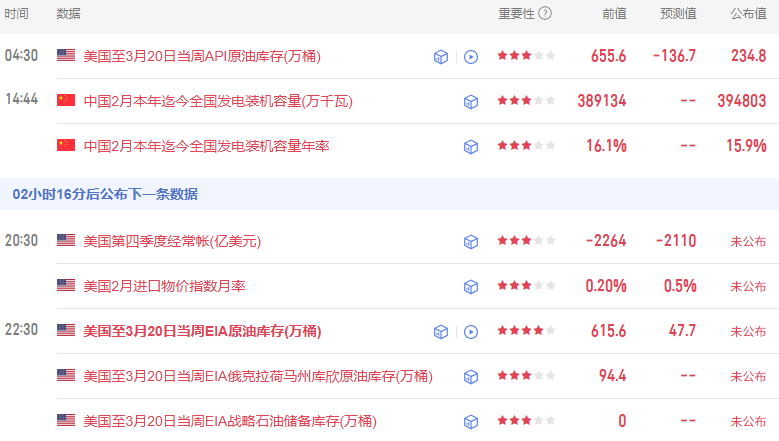Tap the cube icon beside 美国第四季度经常帐
This screenshot has width=779, height=441.
(471, 242)
